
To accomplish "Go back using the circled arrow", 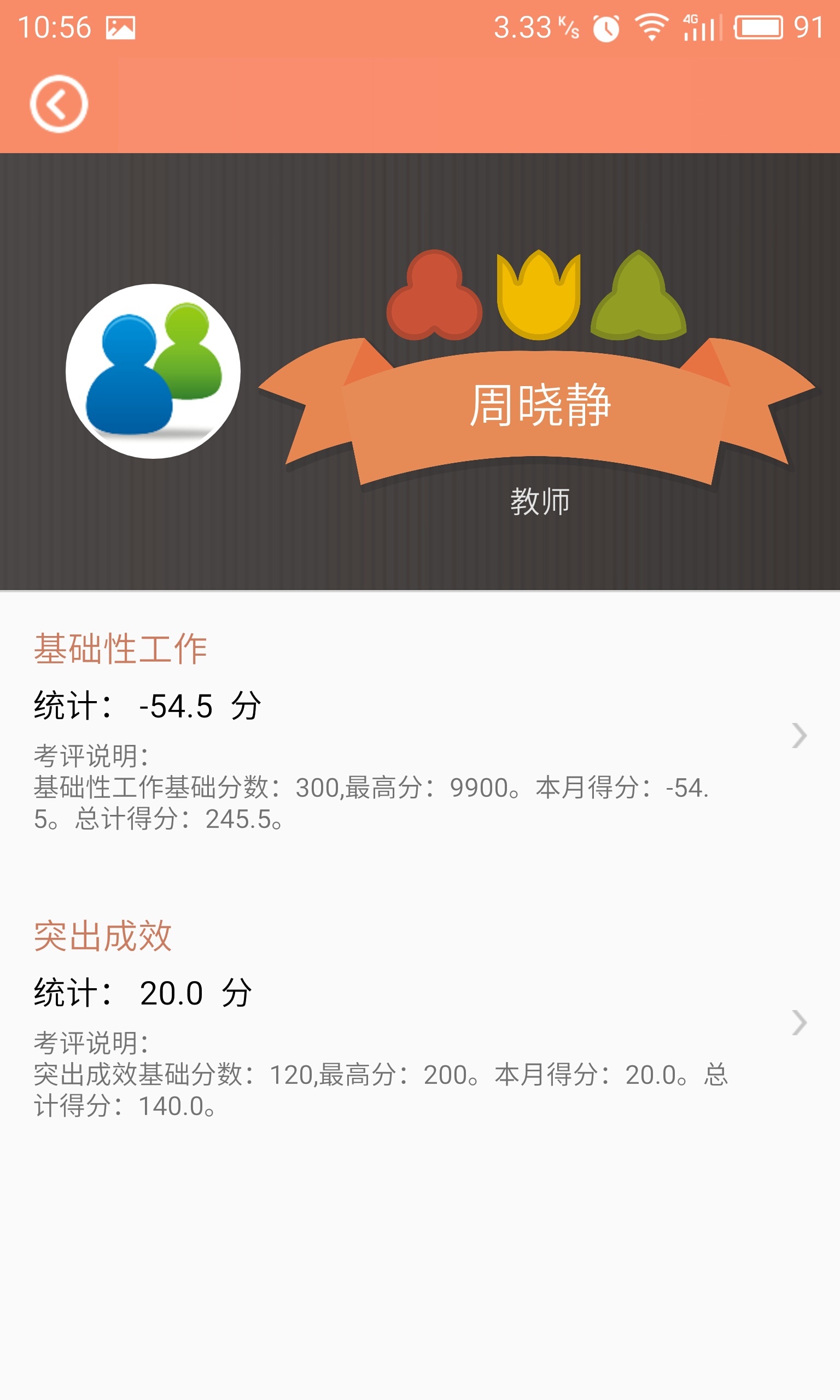I will pyautogui.click(x=59, y=104).
